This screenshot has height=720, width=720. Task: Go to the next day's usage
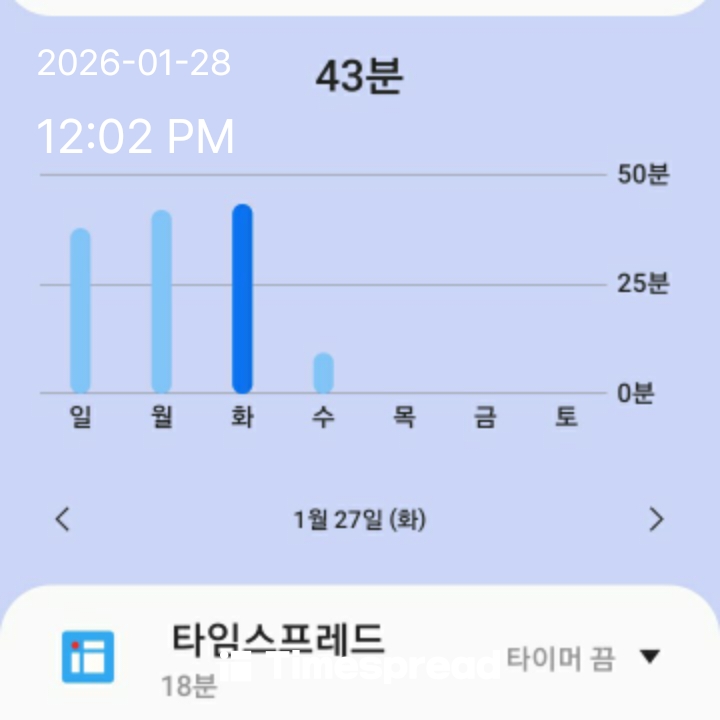pyautogui.click(x=656, y=519)
